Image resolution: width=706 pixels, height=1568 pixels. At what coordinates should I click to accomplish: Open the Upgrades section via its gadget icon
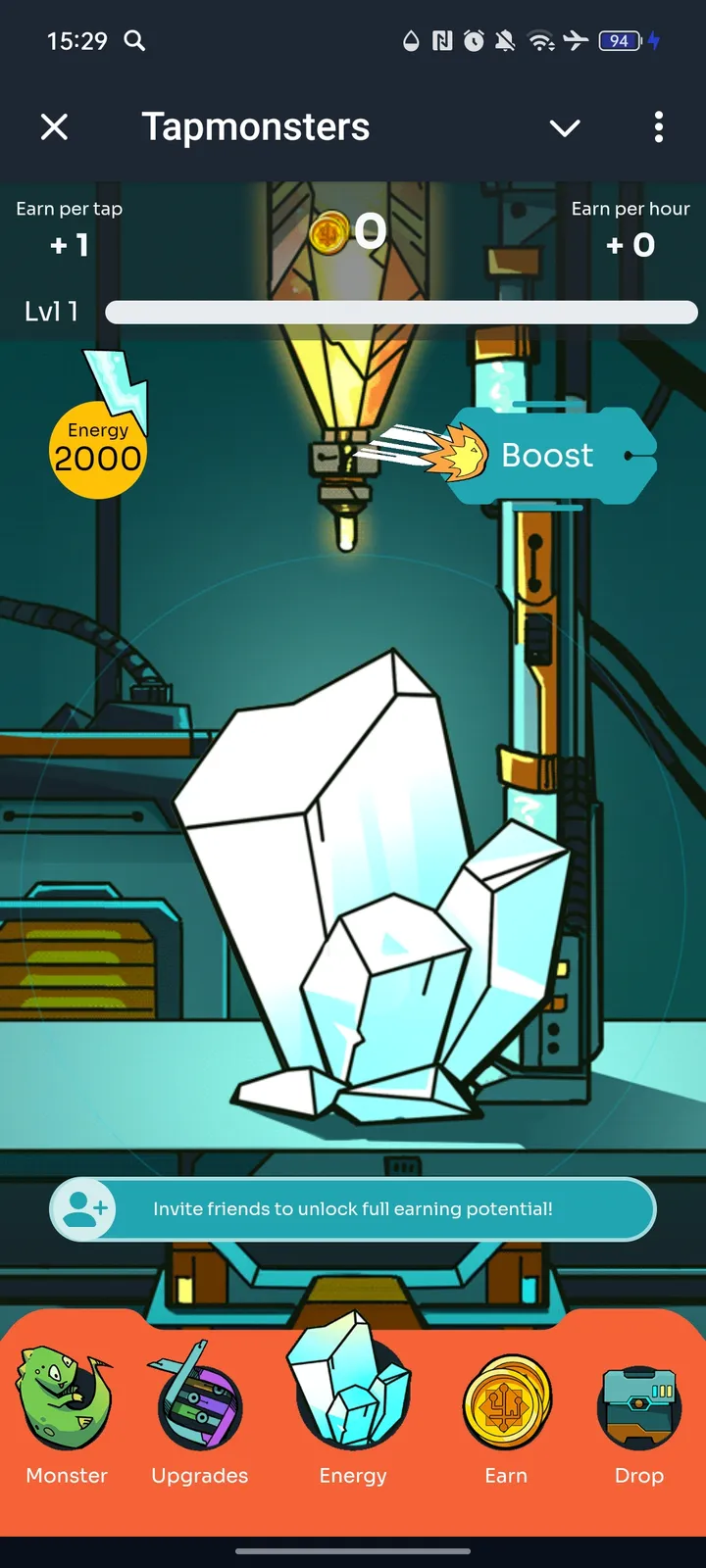point(199,1401)
